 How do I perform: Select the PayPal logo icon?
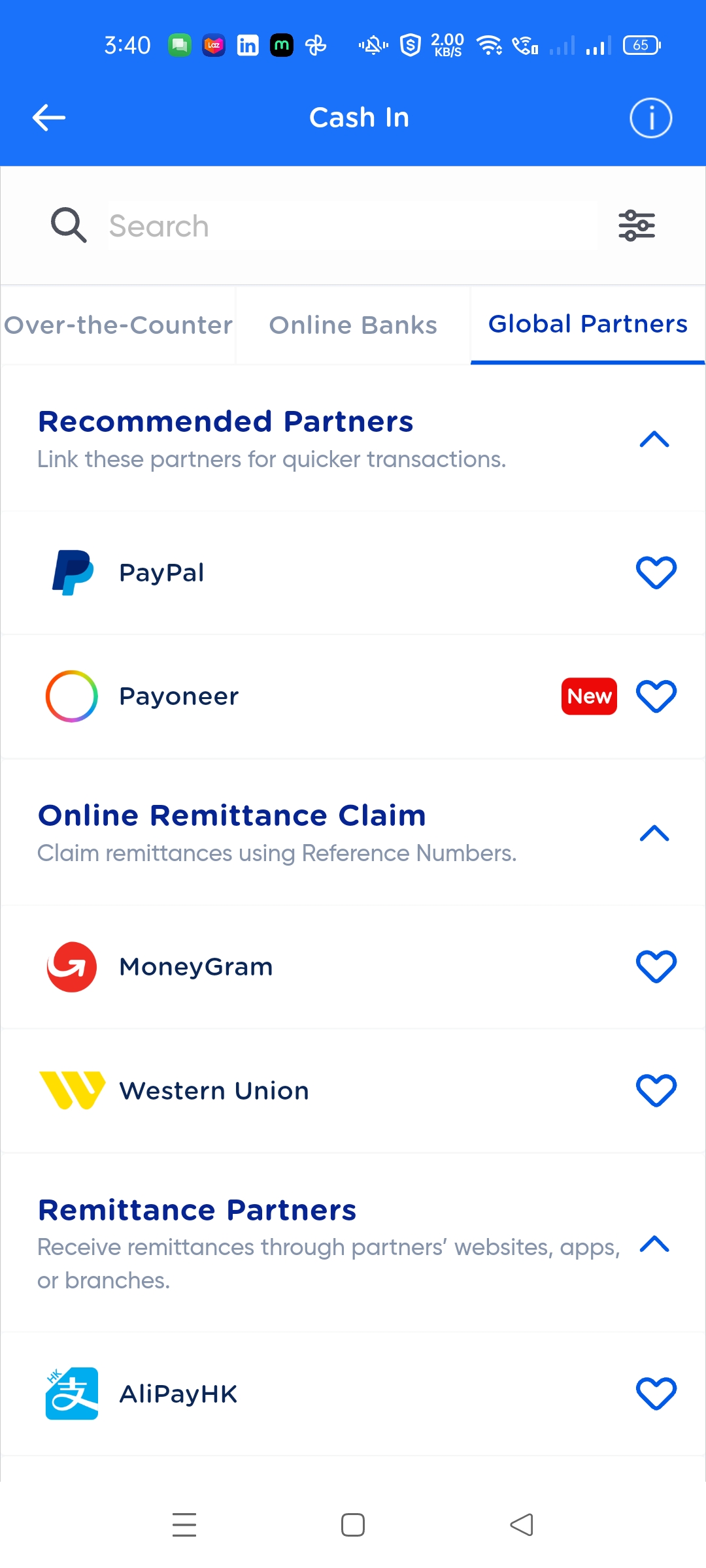pos(71,572)
